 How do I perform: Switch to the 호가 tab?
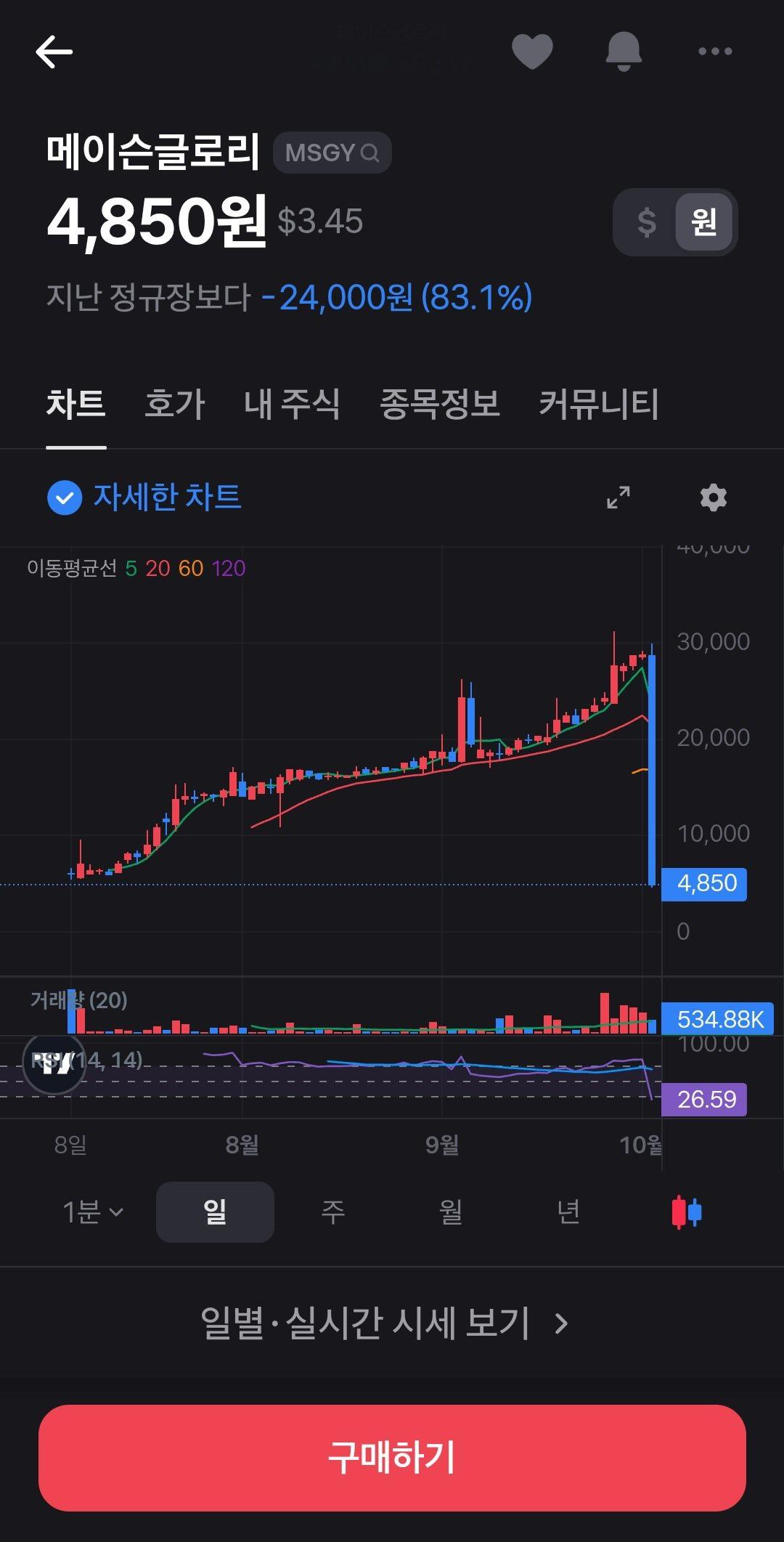174,404
